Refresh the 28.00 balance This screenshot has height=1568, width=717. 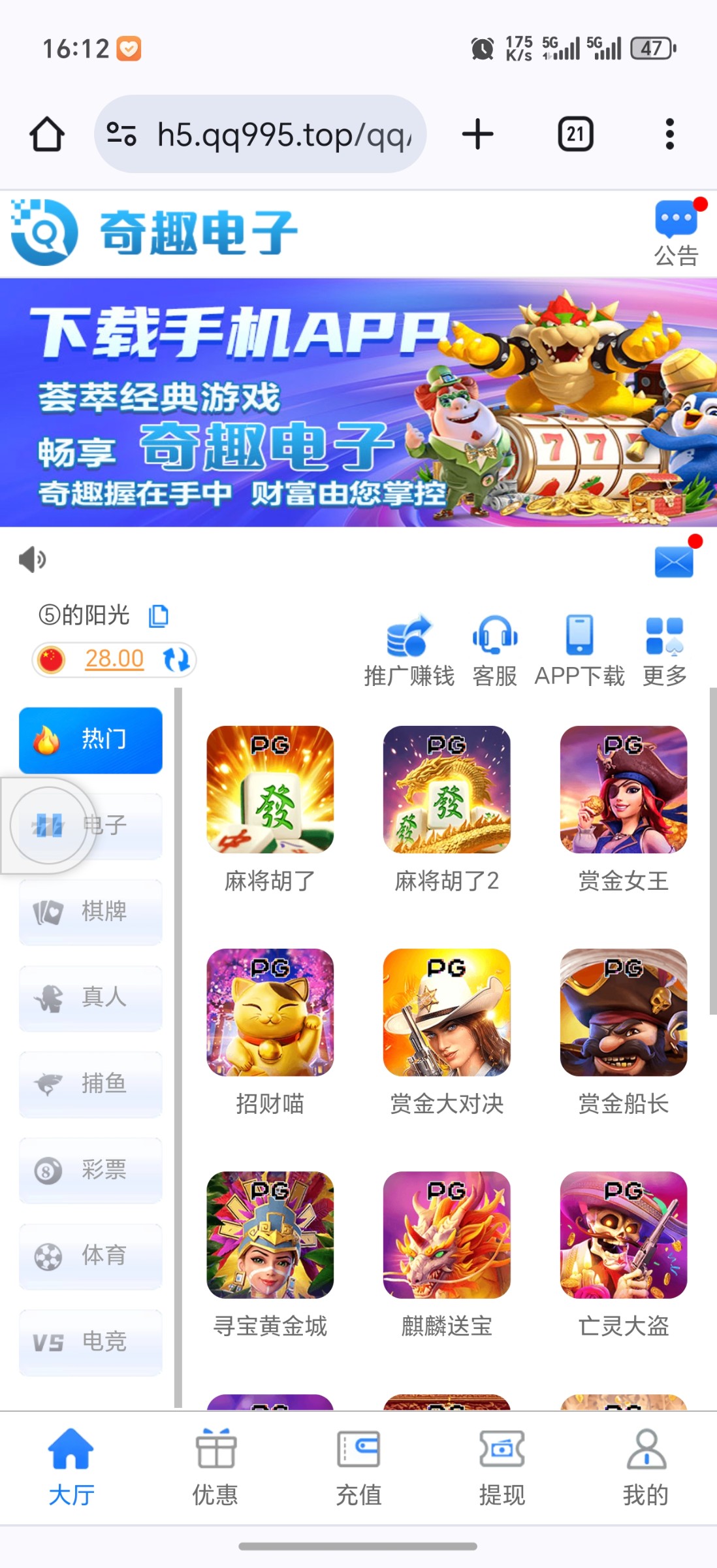click(176, 659)
